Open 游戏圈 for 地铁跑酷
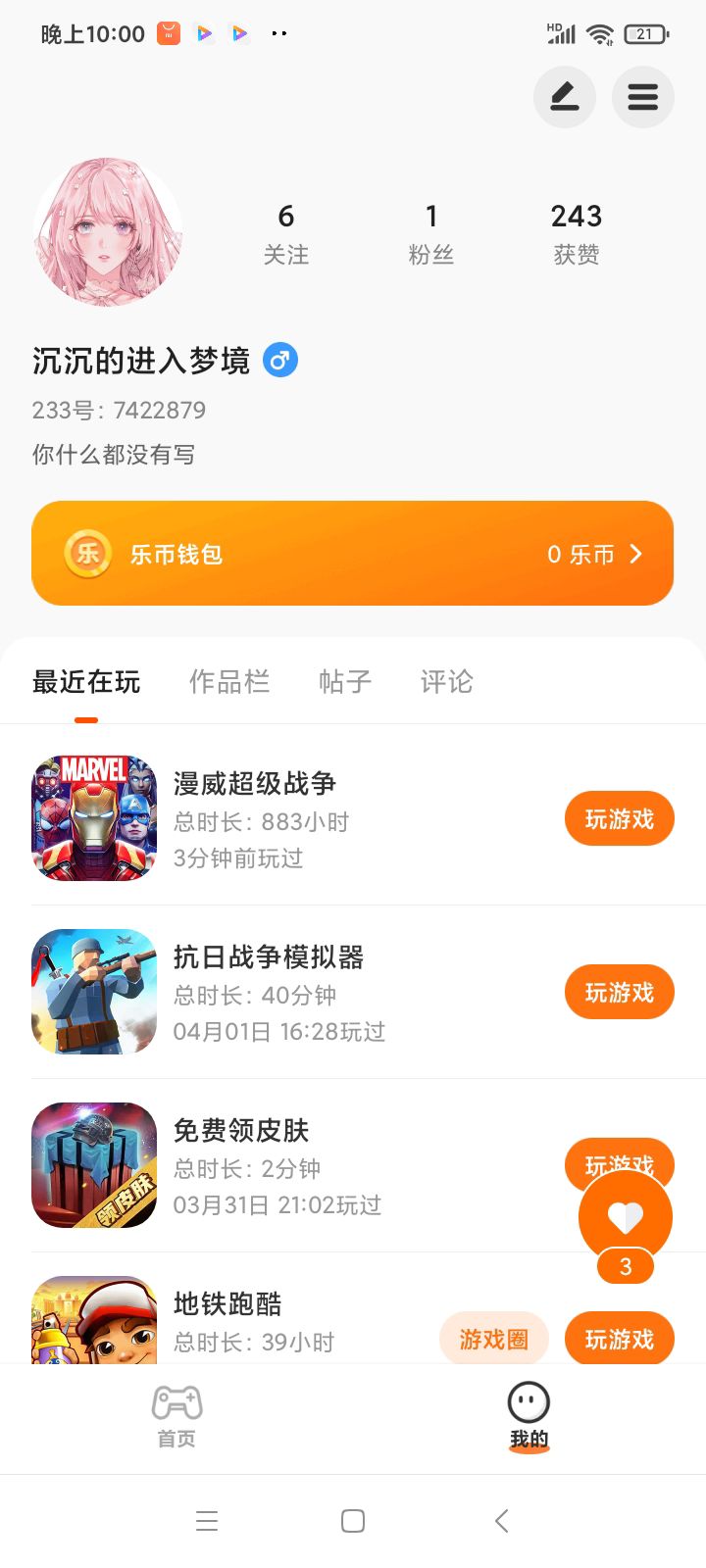 click(x=493, y=1339)
